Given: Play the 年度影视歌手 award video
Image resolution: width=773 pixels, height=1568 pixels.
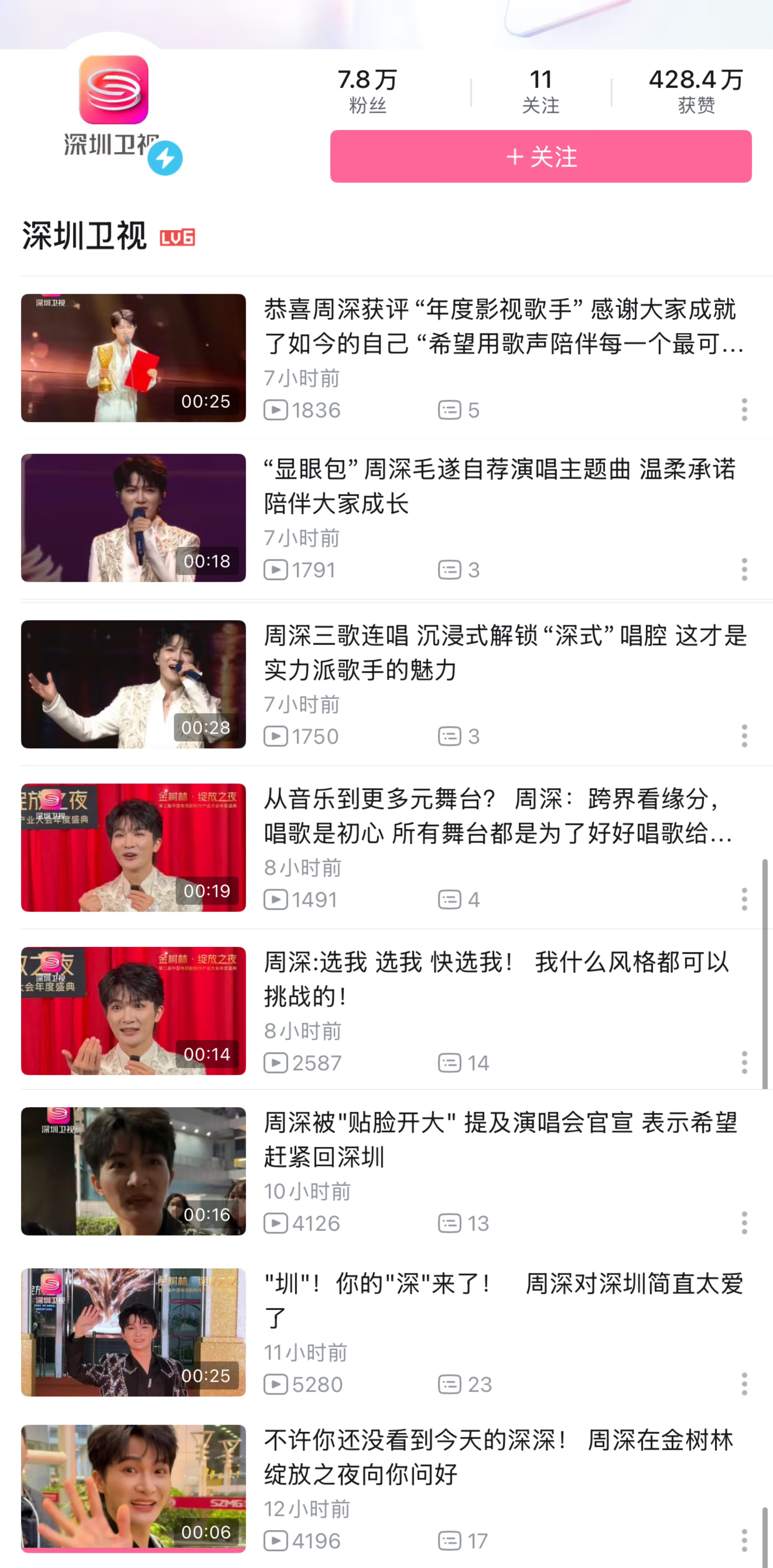Looking at the screenshot, I should pyautogui.click(x=133, y=358).
